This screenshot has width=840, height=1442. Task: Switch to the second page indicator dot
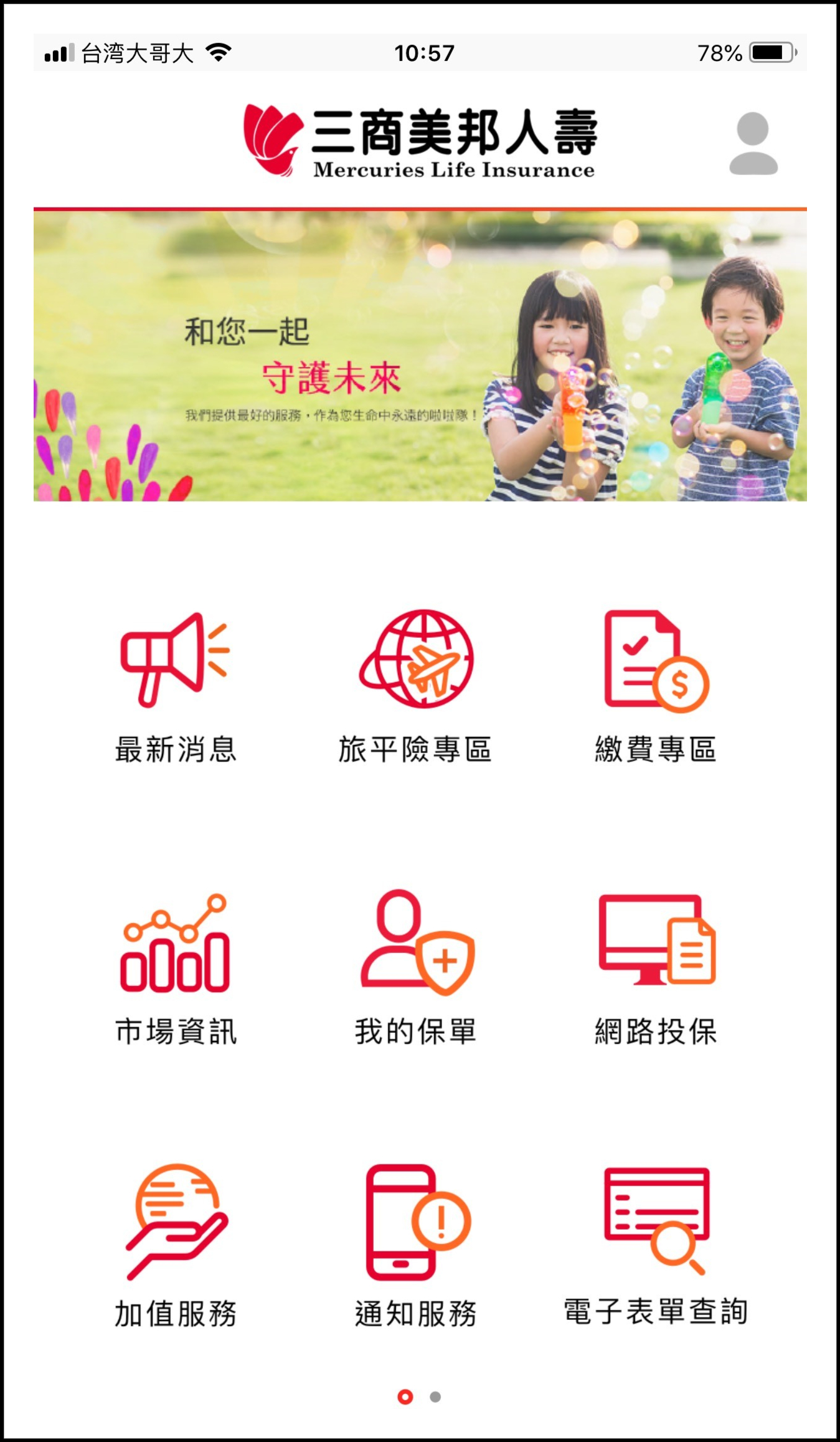click(x=435, y=1397)
